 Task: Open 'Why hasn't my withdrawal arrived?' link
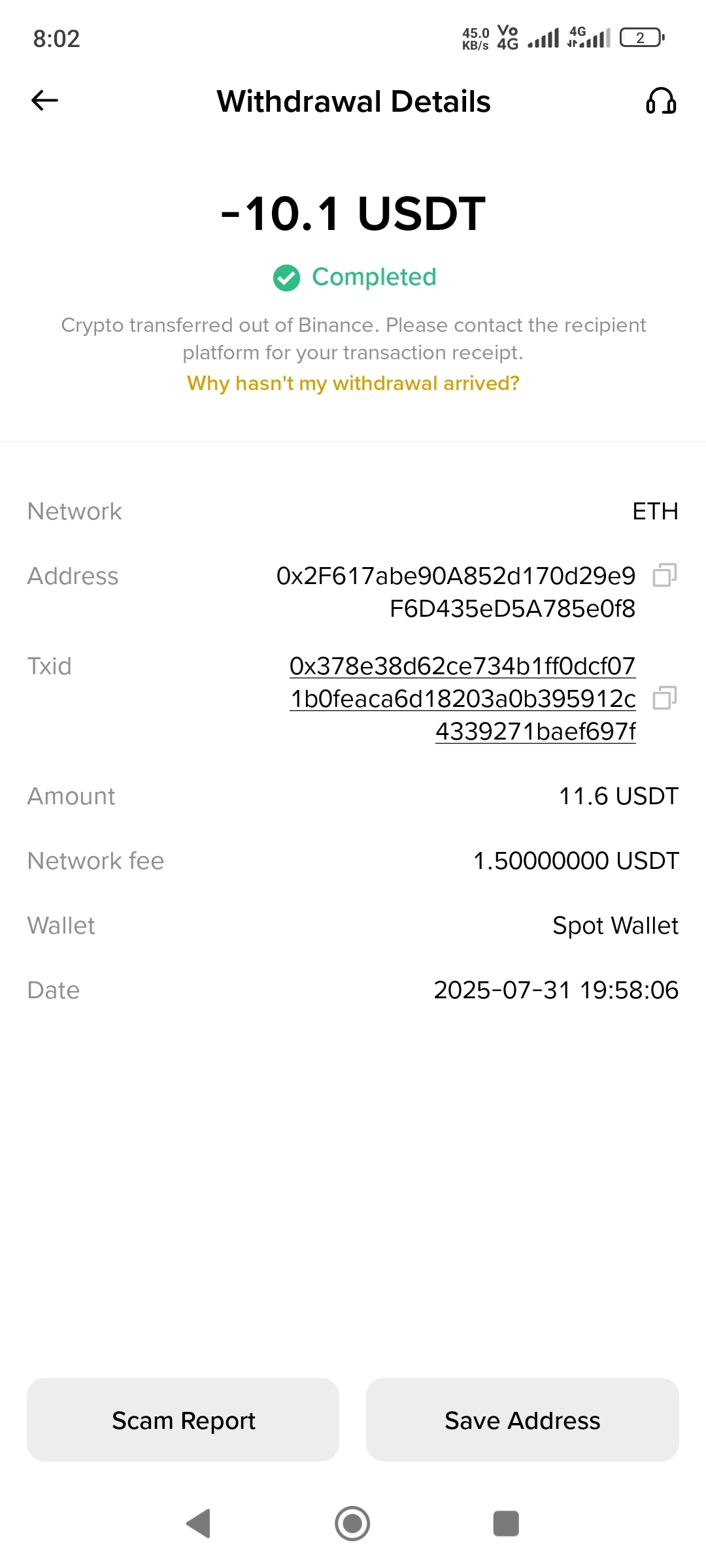353,383
